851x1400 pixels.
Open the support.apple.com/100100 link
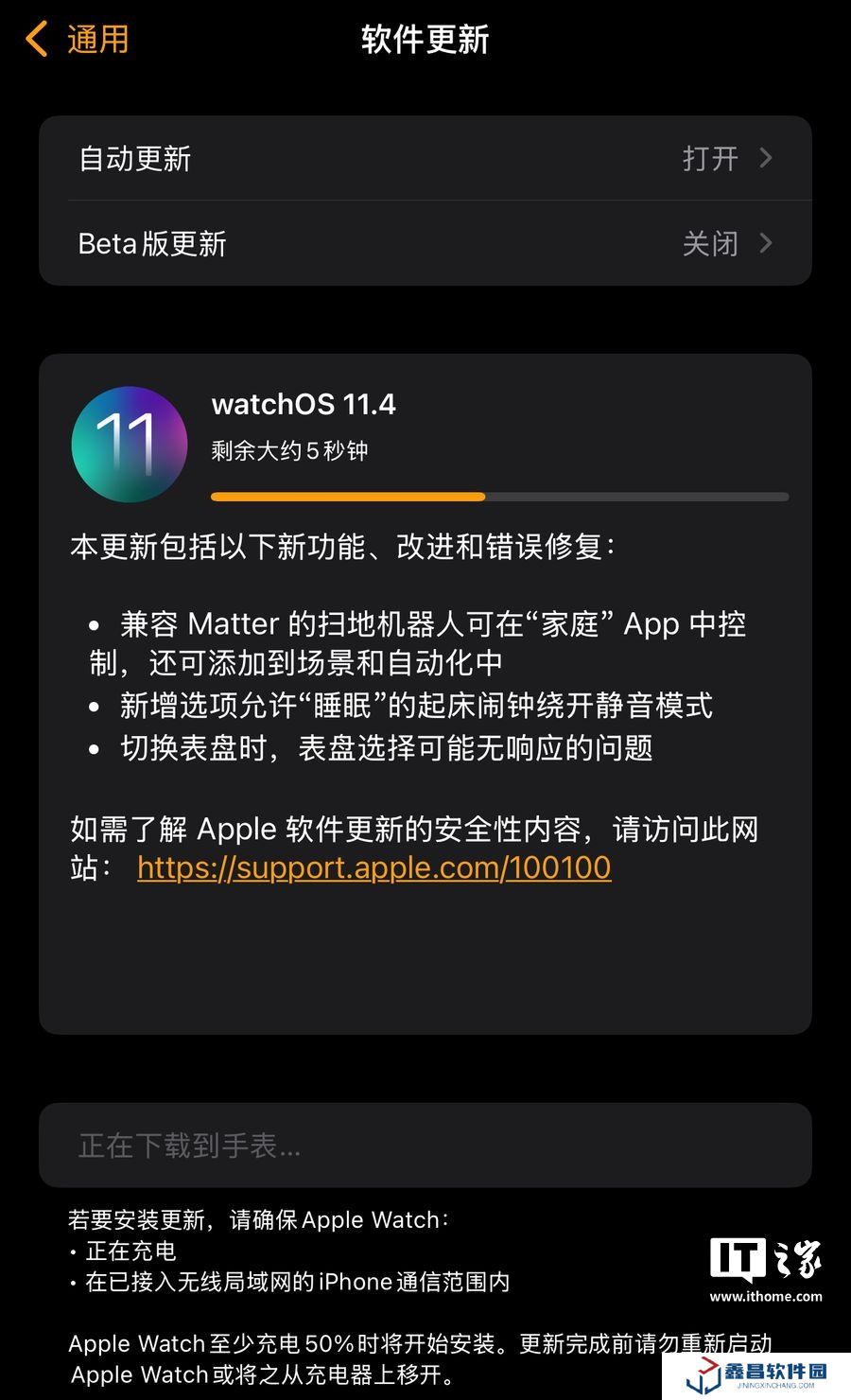(373, 867)
